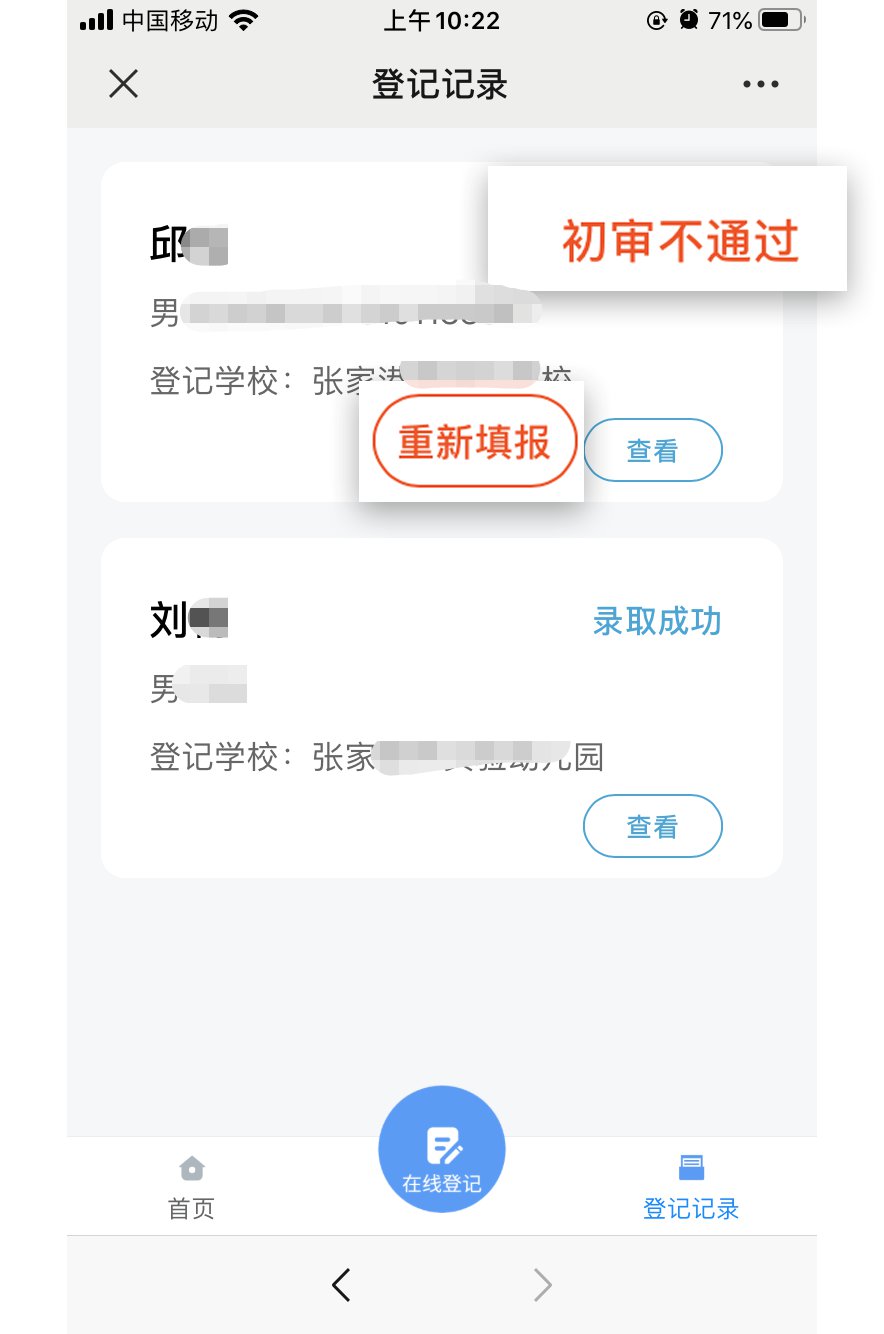This screenshot has width=884, height=1334.
Task: Go to the 首页 tab
Action: click(191, 1187)
